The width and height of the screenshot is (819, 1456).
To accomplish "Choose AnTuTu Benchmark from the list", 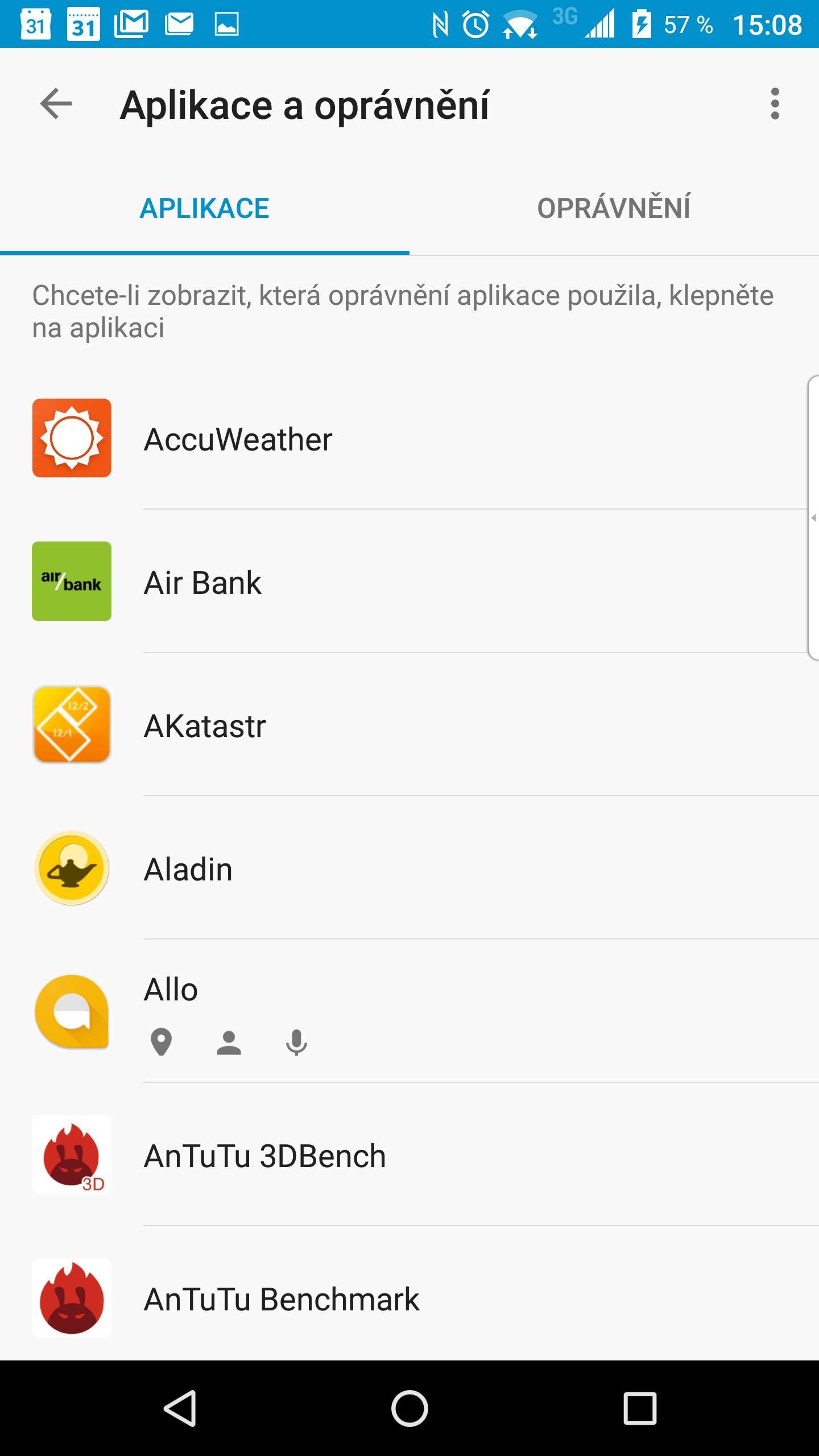I will [x=409, y=1294].
